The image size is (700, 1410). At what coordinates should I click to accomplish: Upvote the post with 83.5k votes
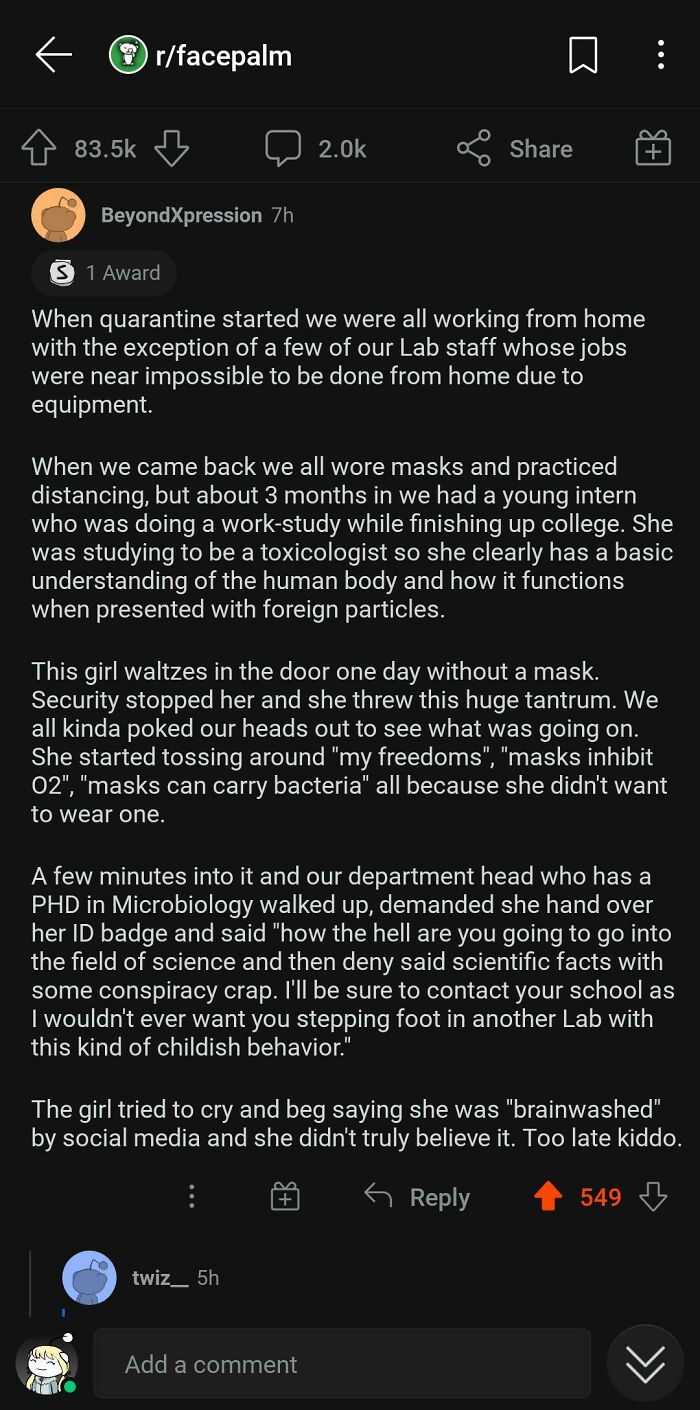click(x=39, y=149)
